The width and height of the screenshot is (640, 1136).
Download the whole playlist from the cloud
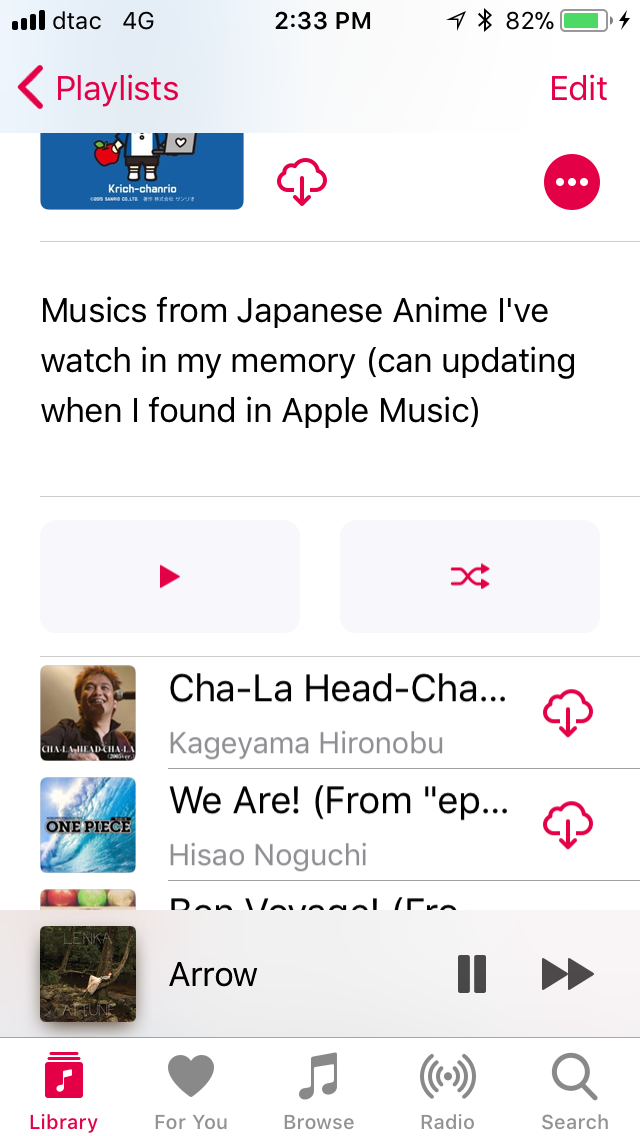coord(302,181)
